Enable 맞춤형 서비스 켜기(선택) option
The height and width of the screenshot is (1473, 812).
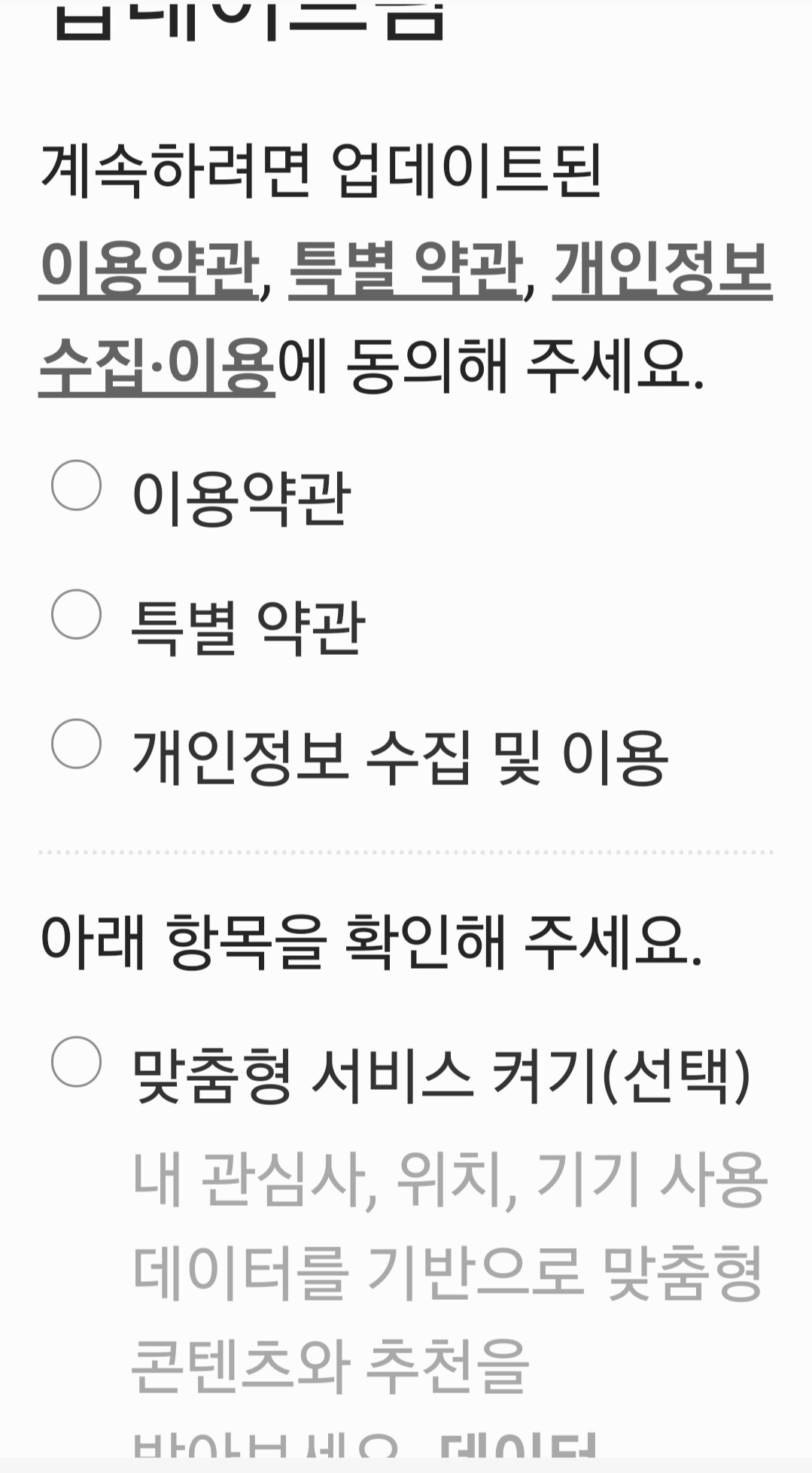tap(76, 1061)
